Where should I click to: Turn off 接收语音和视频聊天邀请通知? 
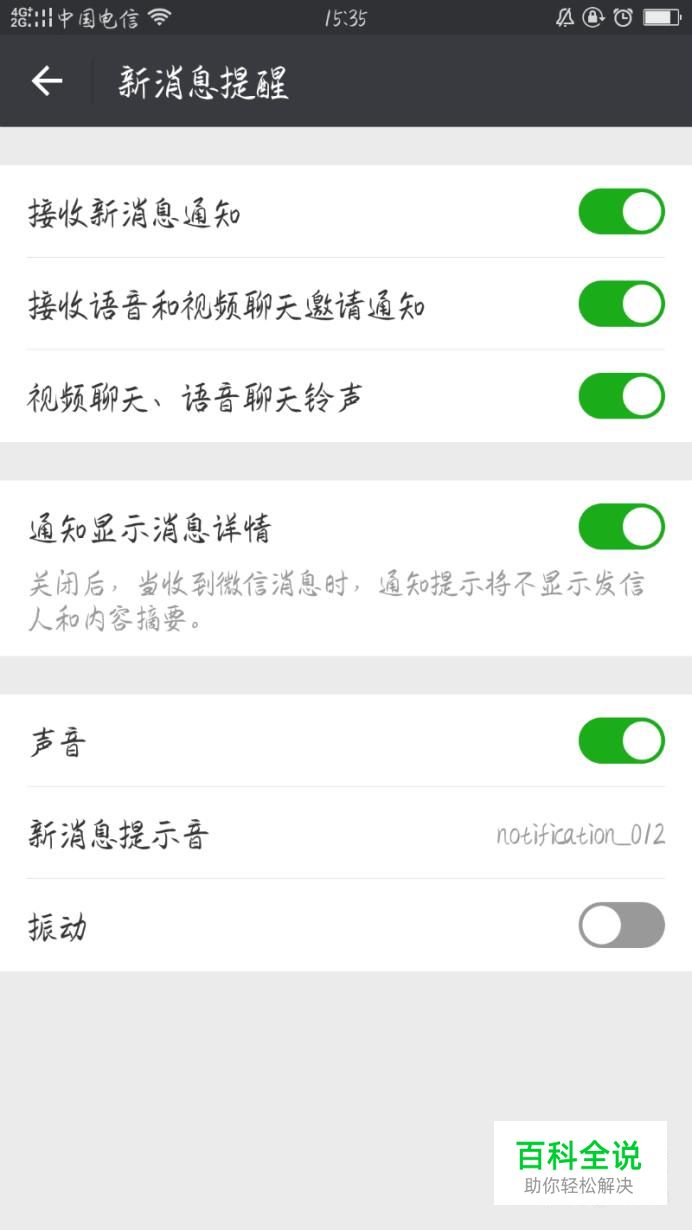pos(621,304)
